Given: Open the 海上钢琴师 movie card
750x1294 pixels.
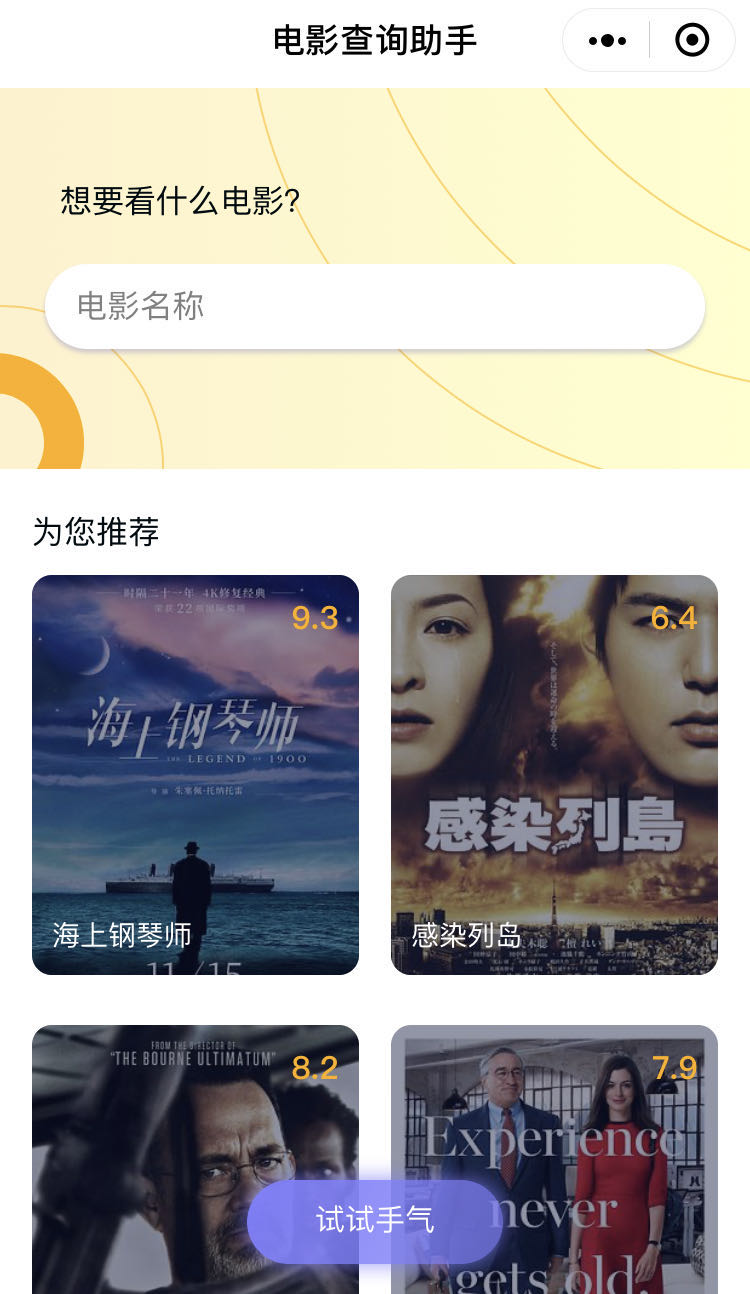Looking at the screenshot, I should point(195,774).
